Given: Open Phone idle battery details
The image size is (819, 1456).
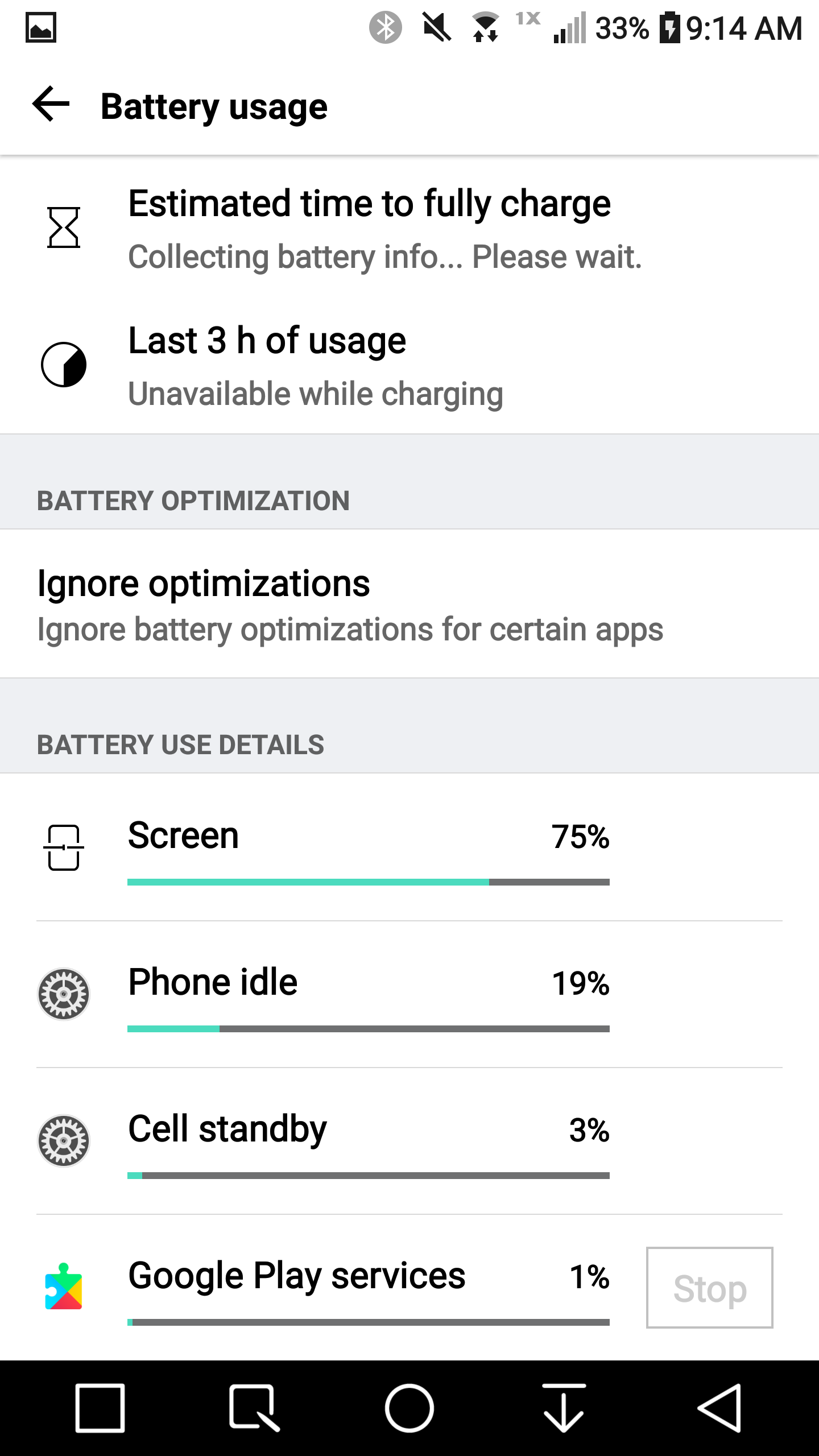Looking at the screenshot, I should click(409, 994).
